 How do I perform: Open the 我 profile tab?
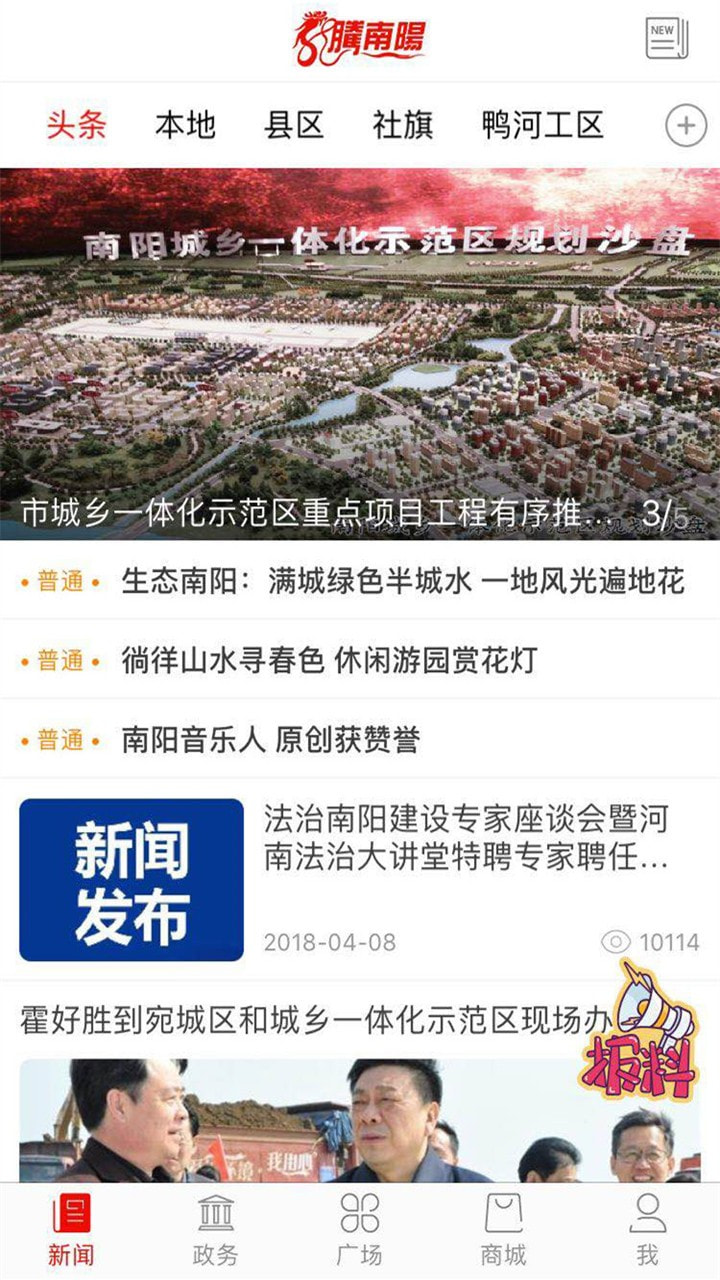(647, 1230)
